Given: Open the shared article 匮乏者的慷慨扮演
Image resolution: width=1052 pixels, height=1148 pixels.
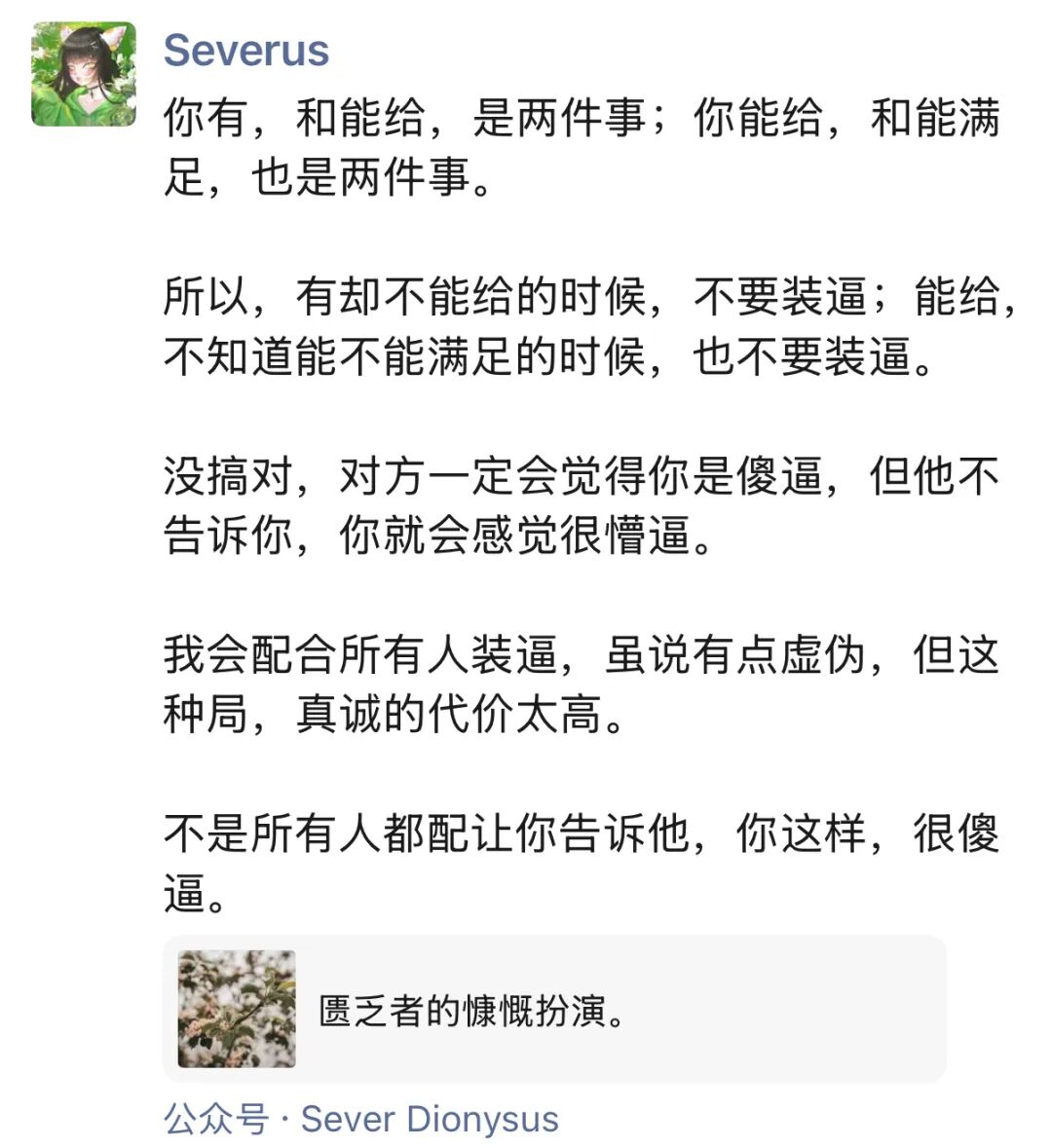Looking at the screenshot, I should coord(553,1010).
